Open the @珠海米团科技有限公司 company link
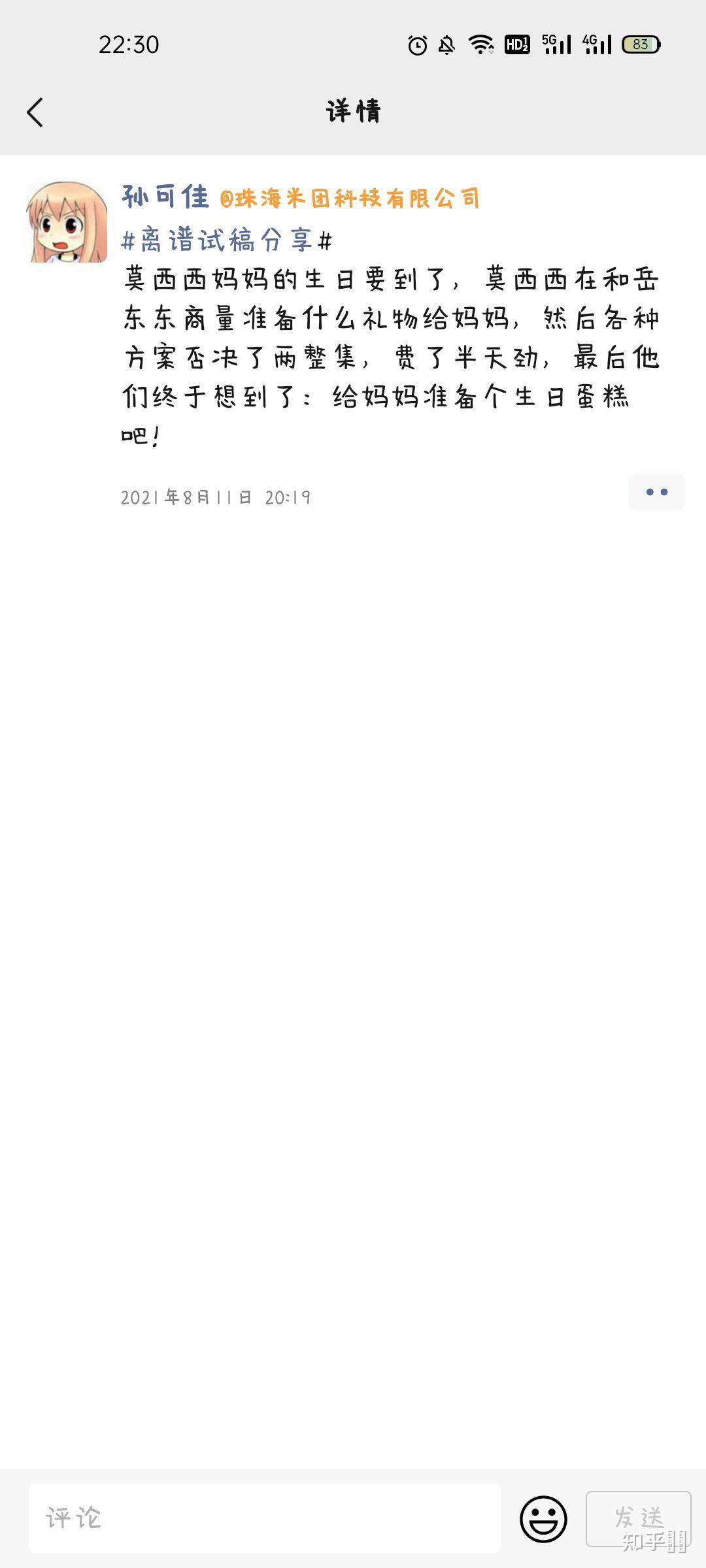This screenshot has width=706, height=1568. coord(350,199)
